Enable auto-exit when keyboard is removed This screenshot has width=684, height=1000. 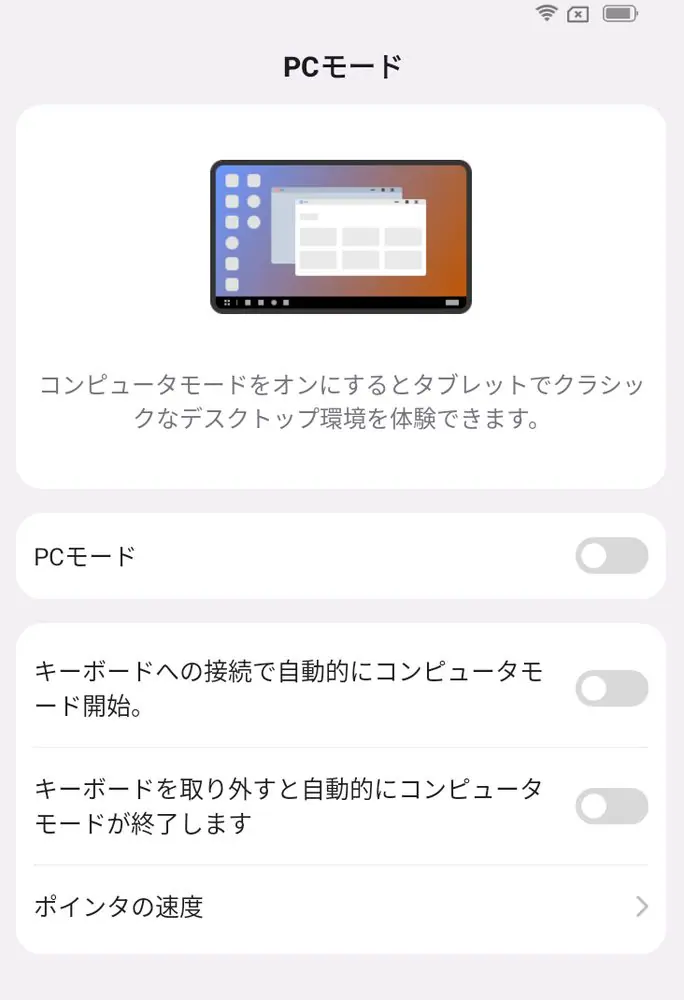pyautogui.click(x=611, y=806)
